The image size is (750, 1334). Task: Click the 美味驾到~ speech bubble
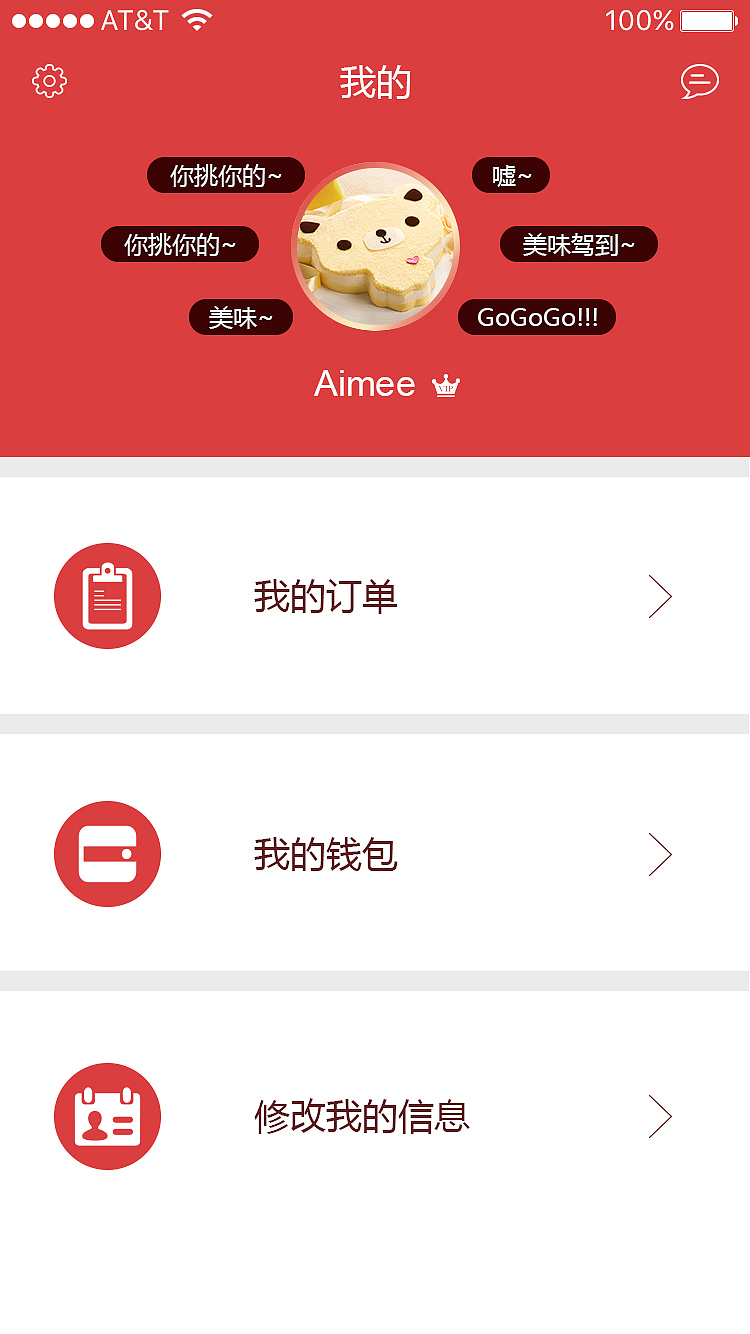coord(580,243)
